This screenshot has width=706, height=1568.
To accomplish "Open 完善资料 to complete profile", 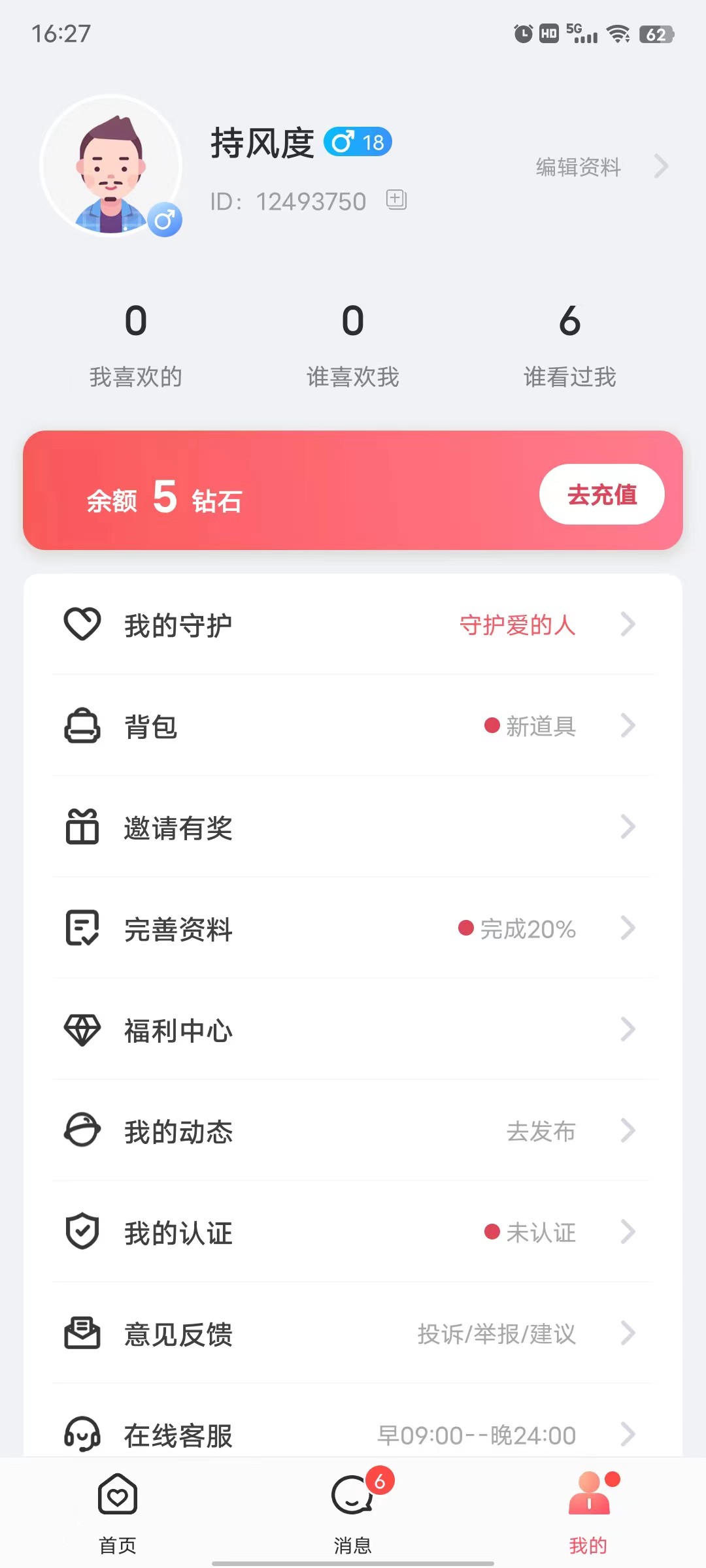I will pyautogui.click(x=353, y=929).
